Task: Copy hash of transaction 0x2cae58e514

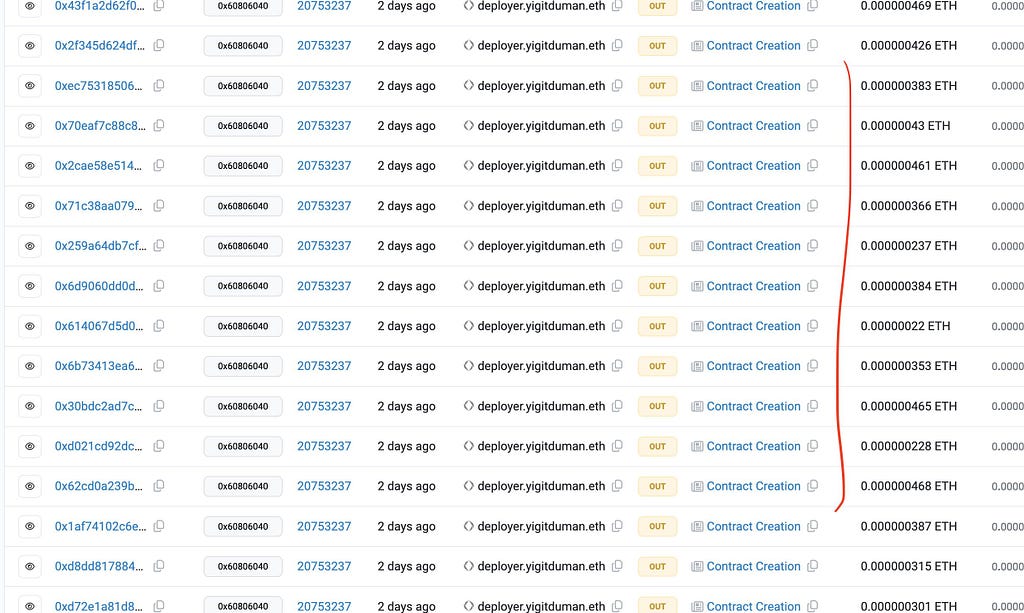Action: tap(159, 165)
